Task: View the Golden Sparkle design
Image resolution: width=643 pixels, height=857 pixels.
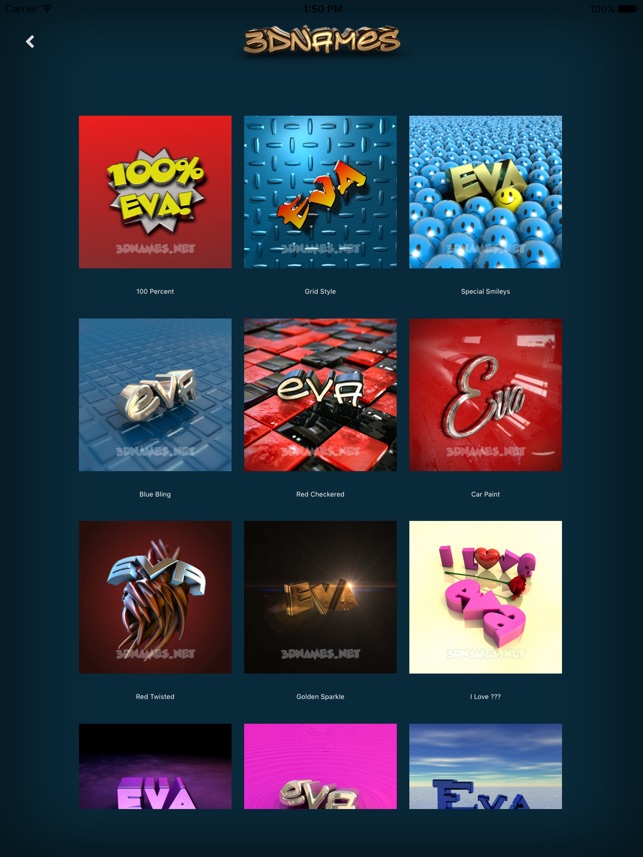Action: click(320, 597)
